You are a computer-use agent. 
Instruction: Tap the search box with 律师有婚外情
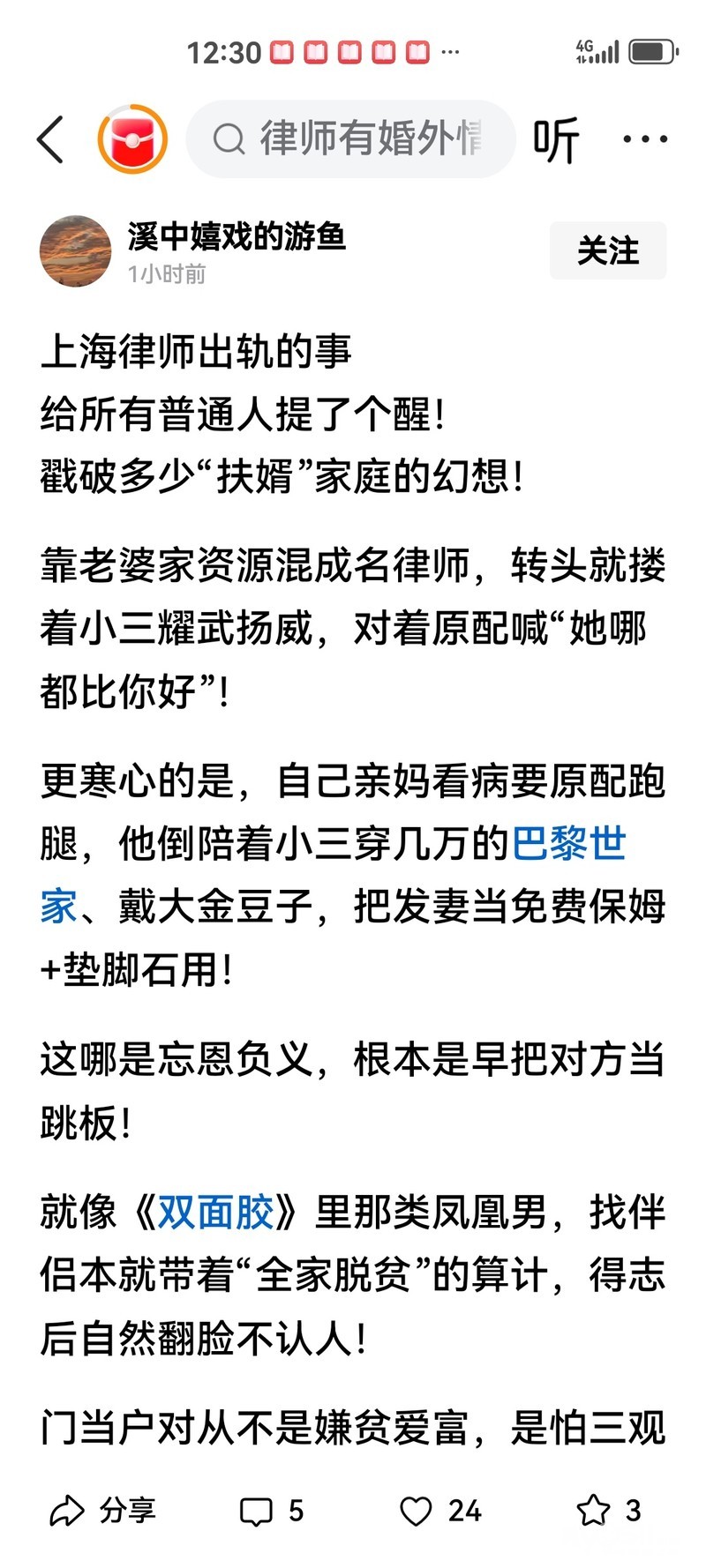click(350, 139)
